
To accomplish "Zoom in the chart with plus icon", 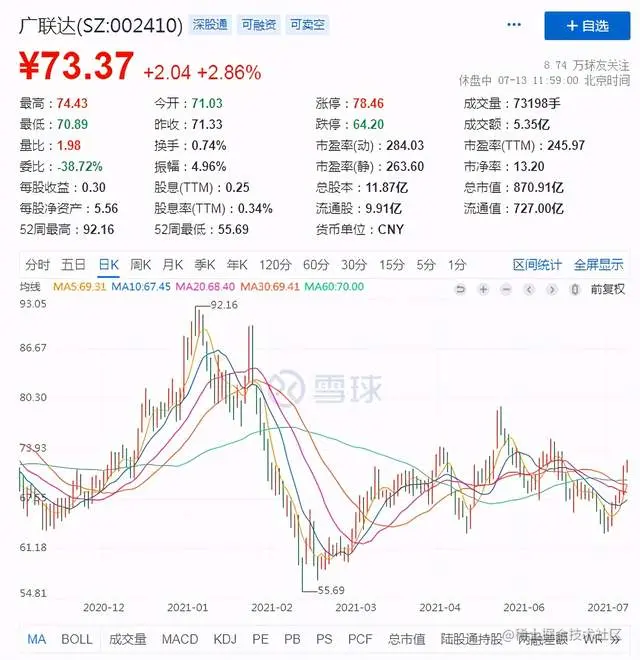I will [483, 288].
